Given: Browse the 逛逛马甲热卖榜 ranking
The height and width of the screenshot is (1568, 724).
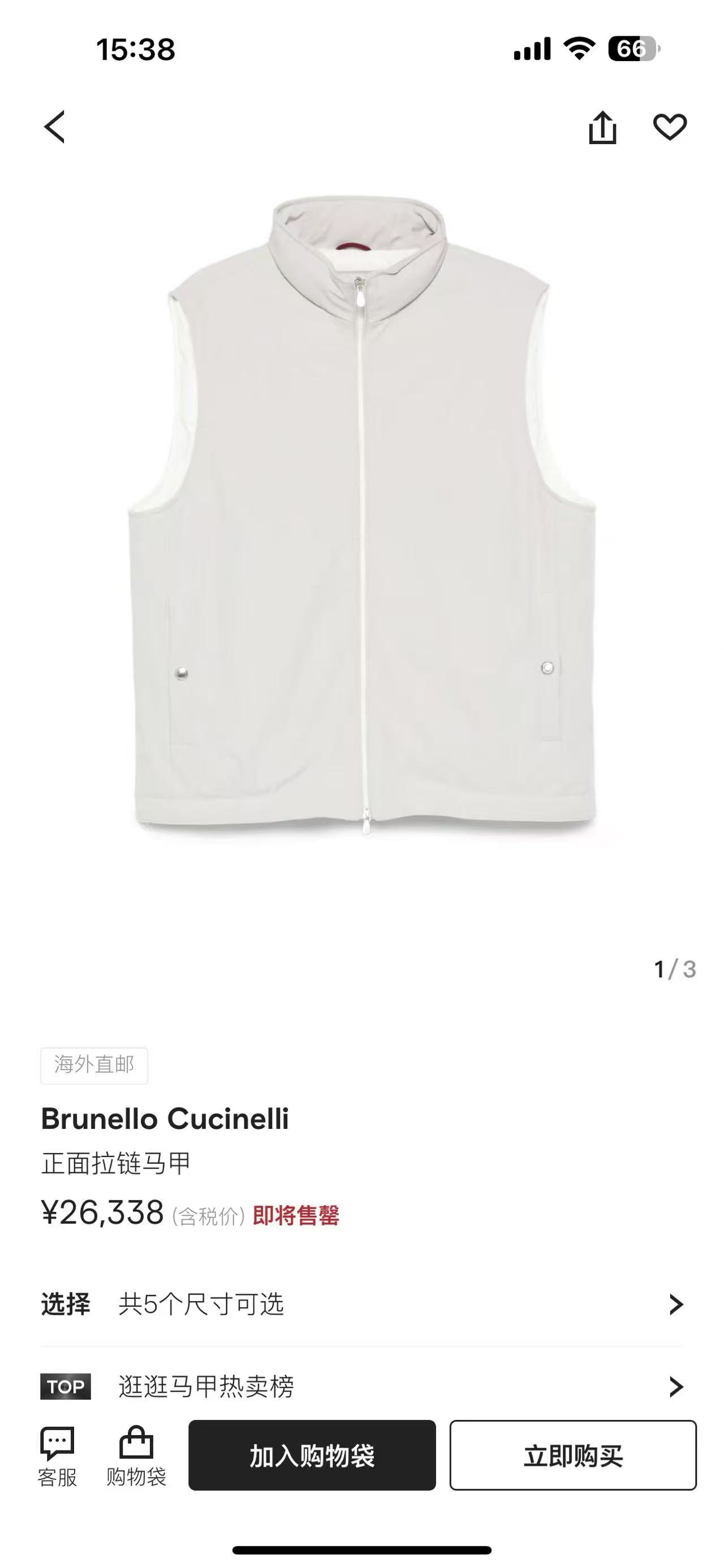Looking at the screenshot, I should tap(361, 1387).
